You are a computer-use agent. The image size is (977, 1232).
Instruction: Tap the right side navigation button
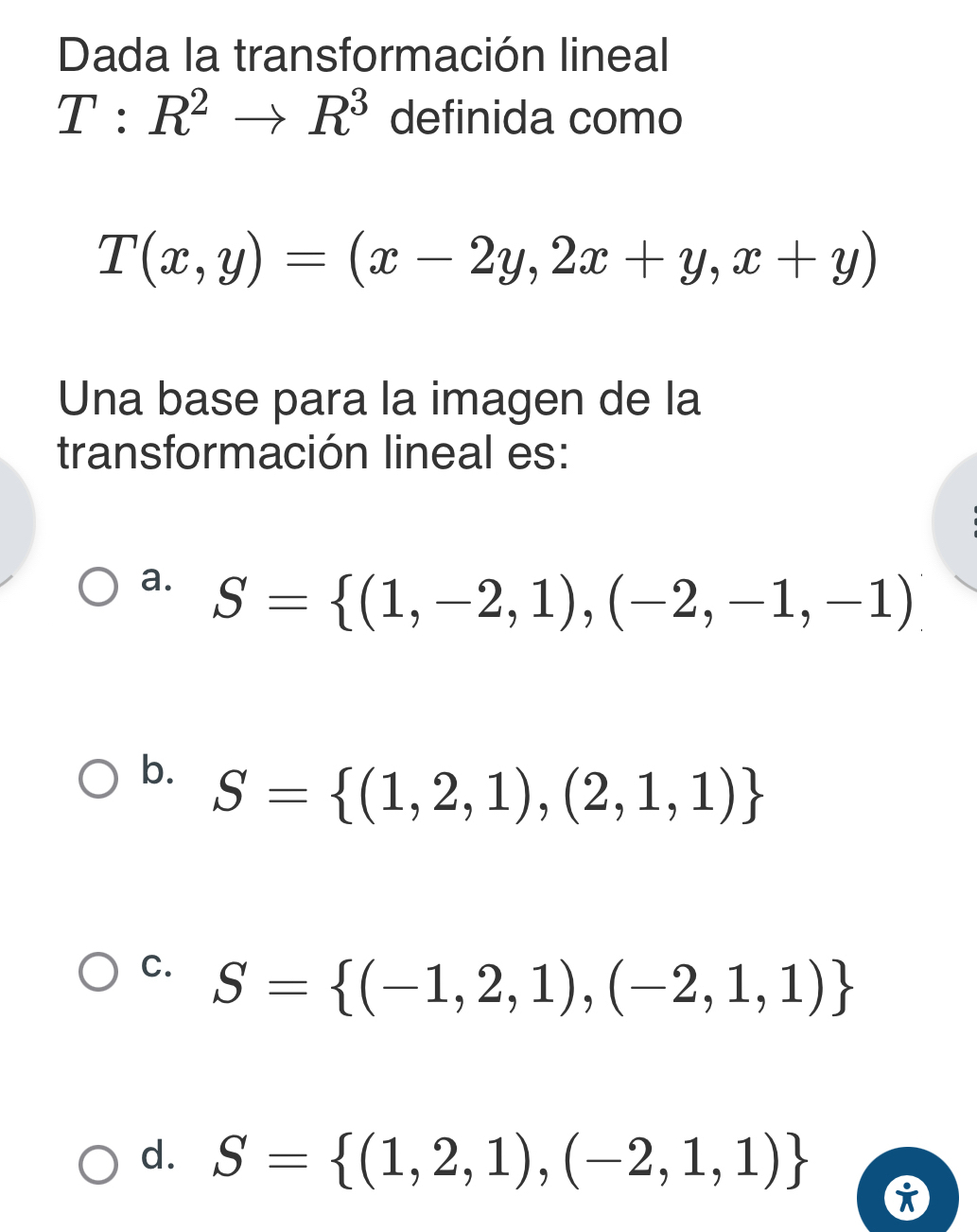(957, 522)
